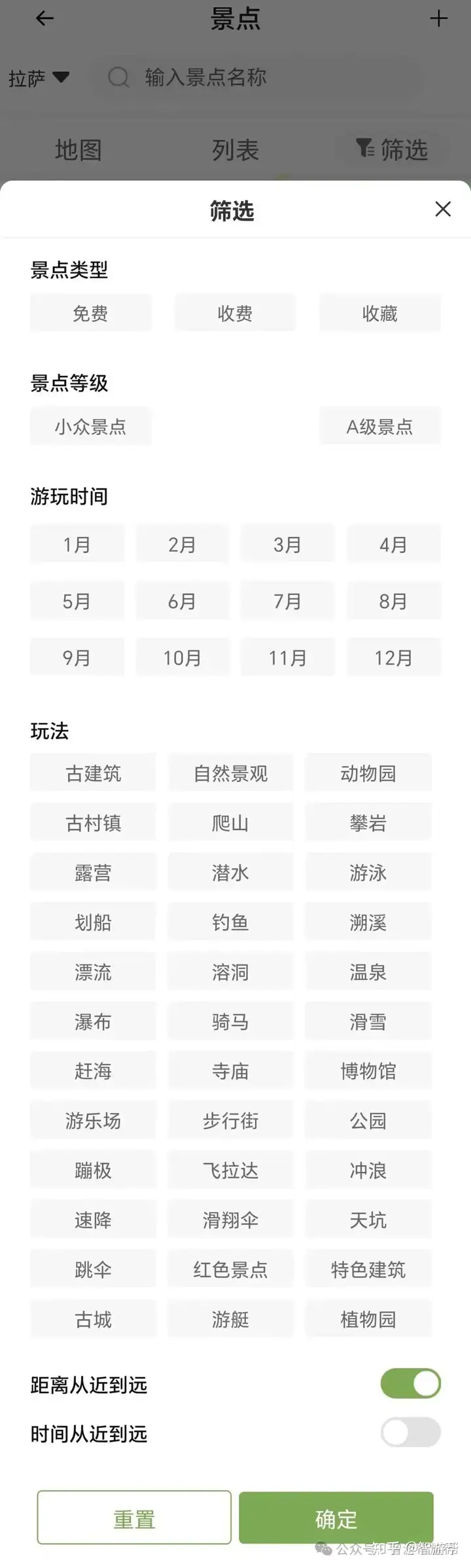Viewport: 471px width, 1568px height.
Task: Select the 古建筑 activity chip
Action: 93,773
